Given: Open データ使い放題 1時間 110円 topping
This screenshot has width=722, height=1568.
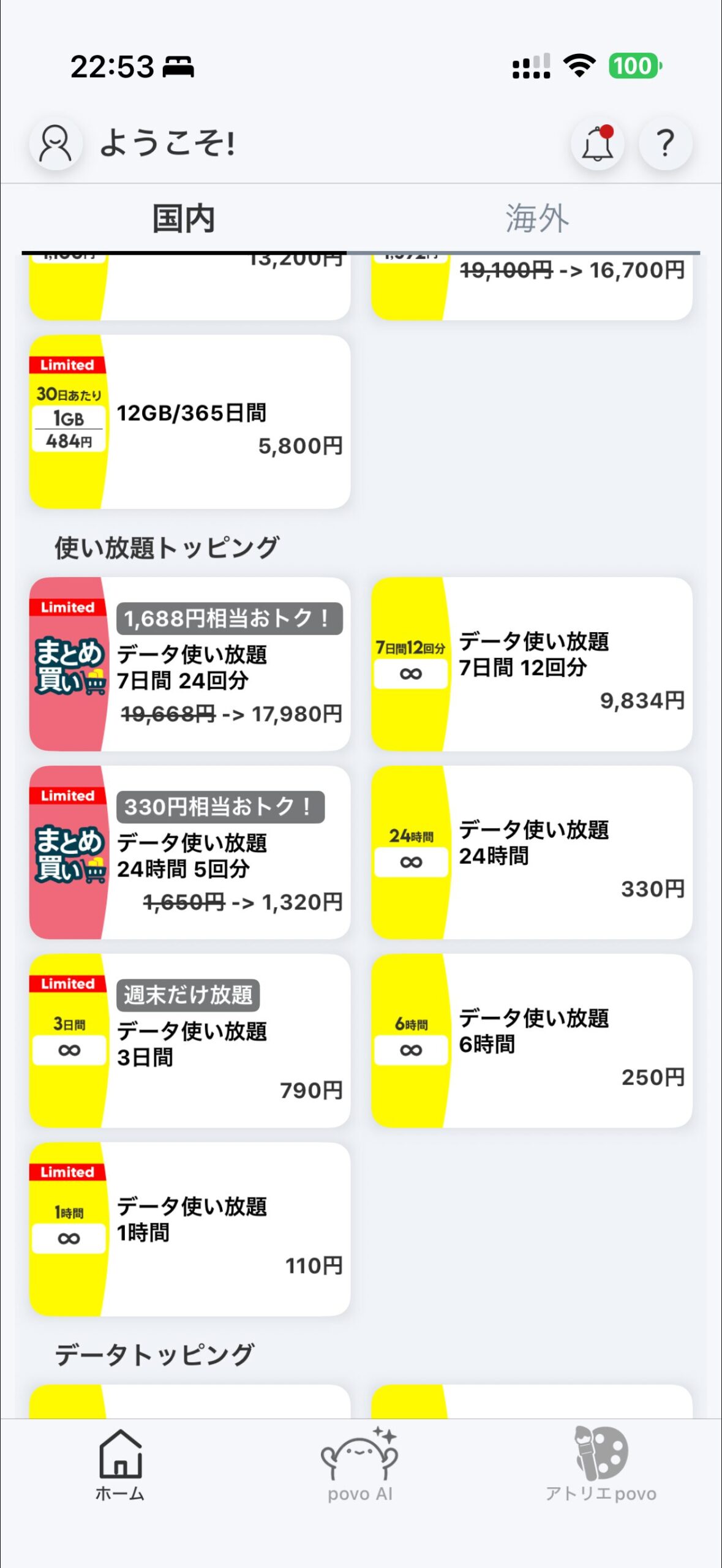Looking at the screenshot, I should (190, 1229).
